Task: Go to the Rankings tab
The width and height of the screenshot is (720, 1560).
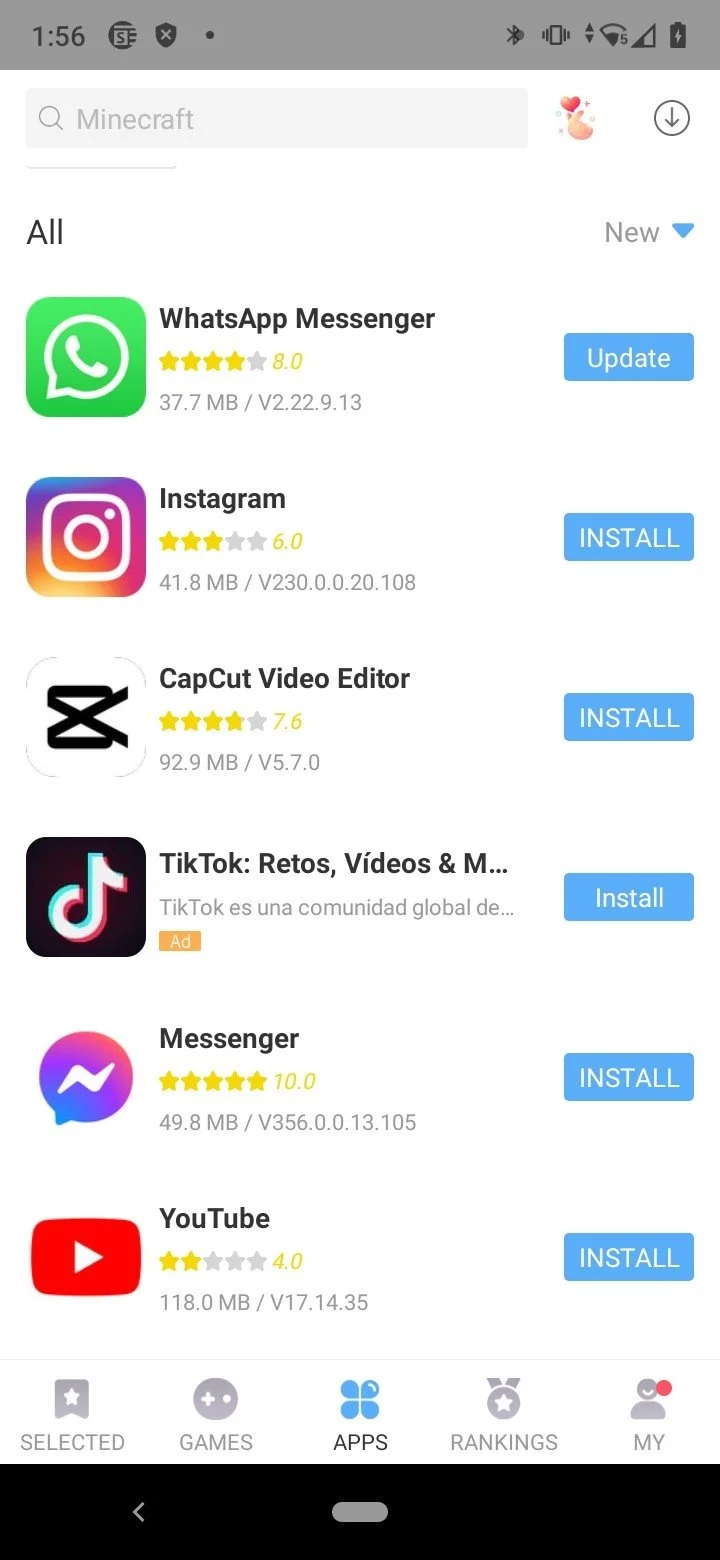Action: [x=504, y=1414]
